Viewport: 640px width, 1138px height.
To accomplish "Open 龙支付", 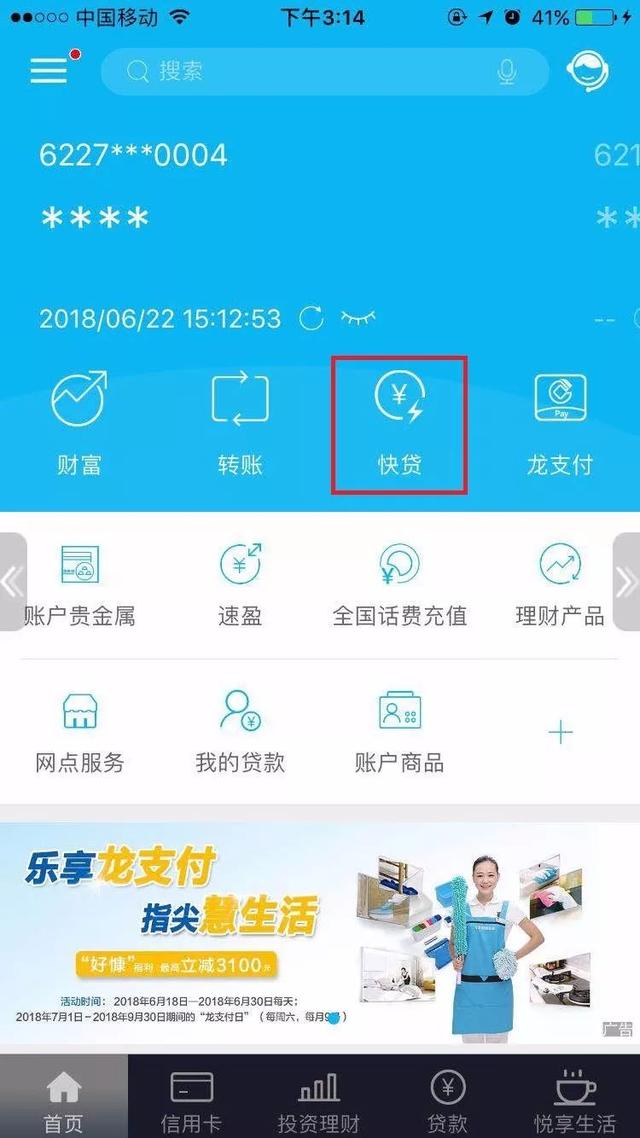I will coord(560,422).
